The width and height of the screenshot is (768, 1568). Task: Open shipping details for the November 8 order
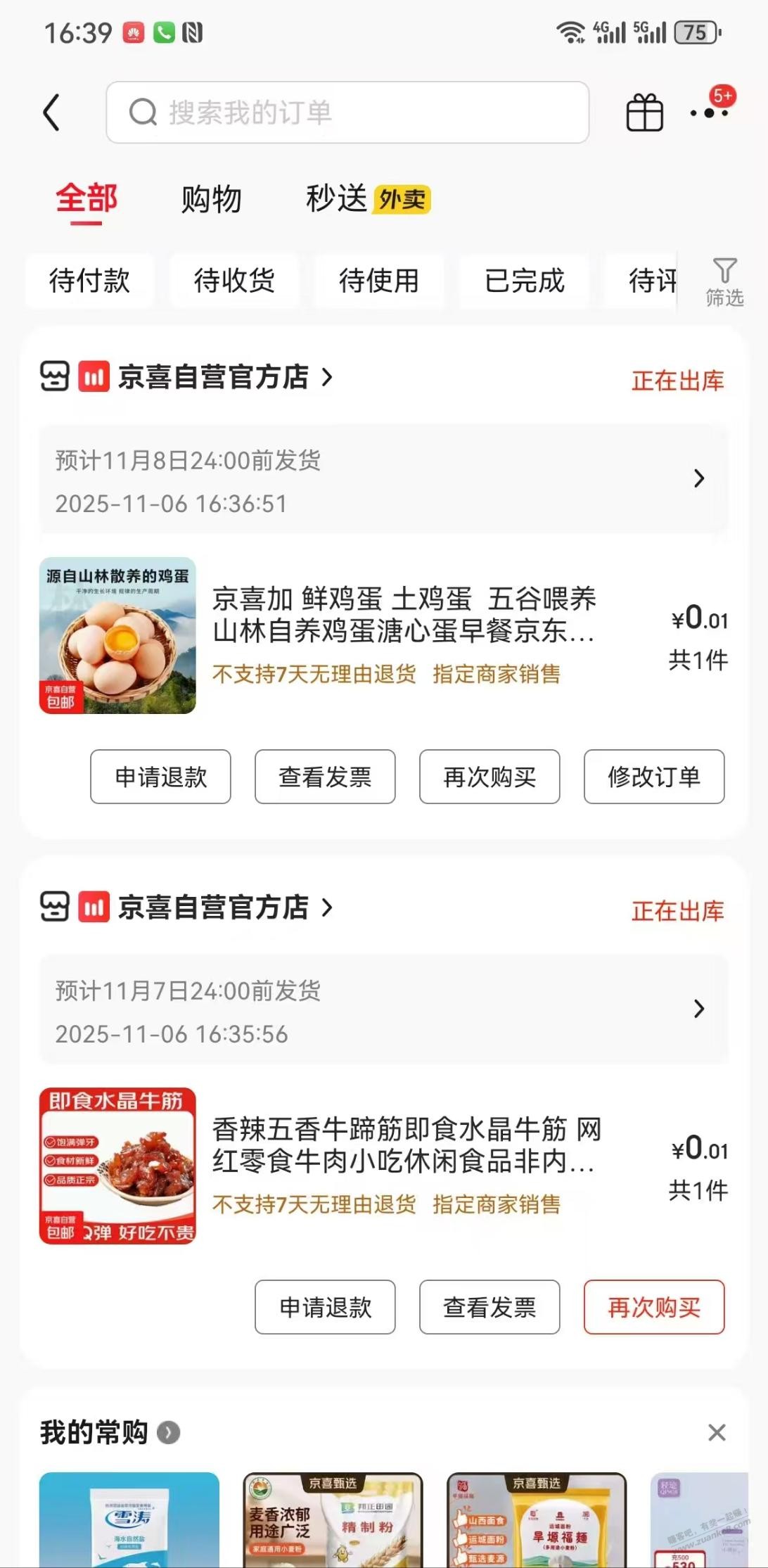pos(383,479)
